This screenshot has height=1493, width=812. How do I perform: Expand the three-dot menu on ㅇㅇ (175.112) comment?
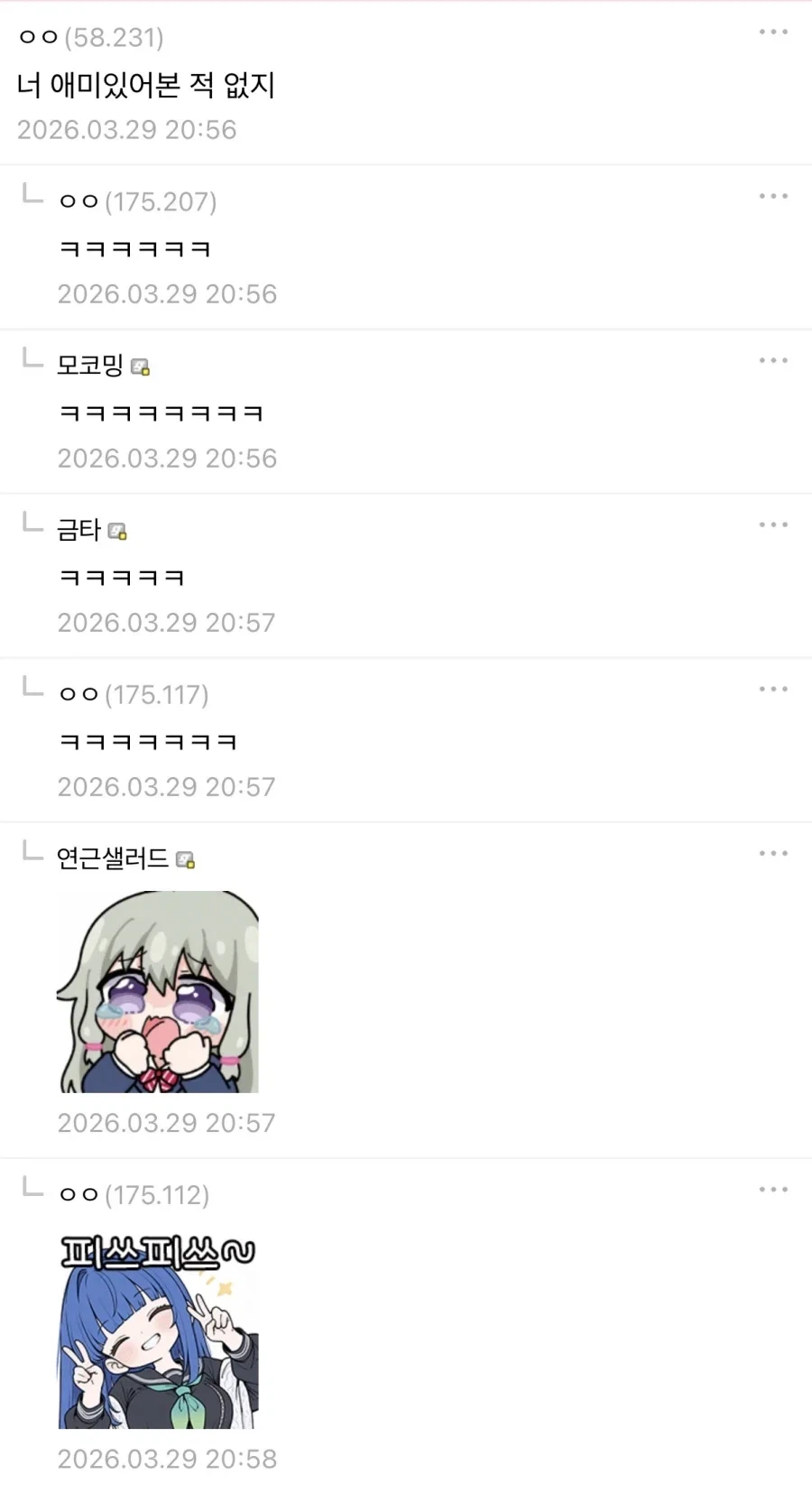pyautogui.click(x=773, y=1189)
